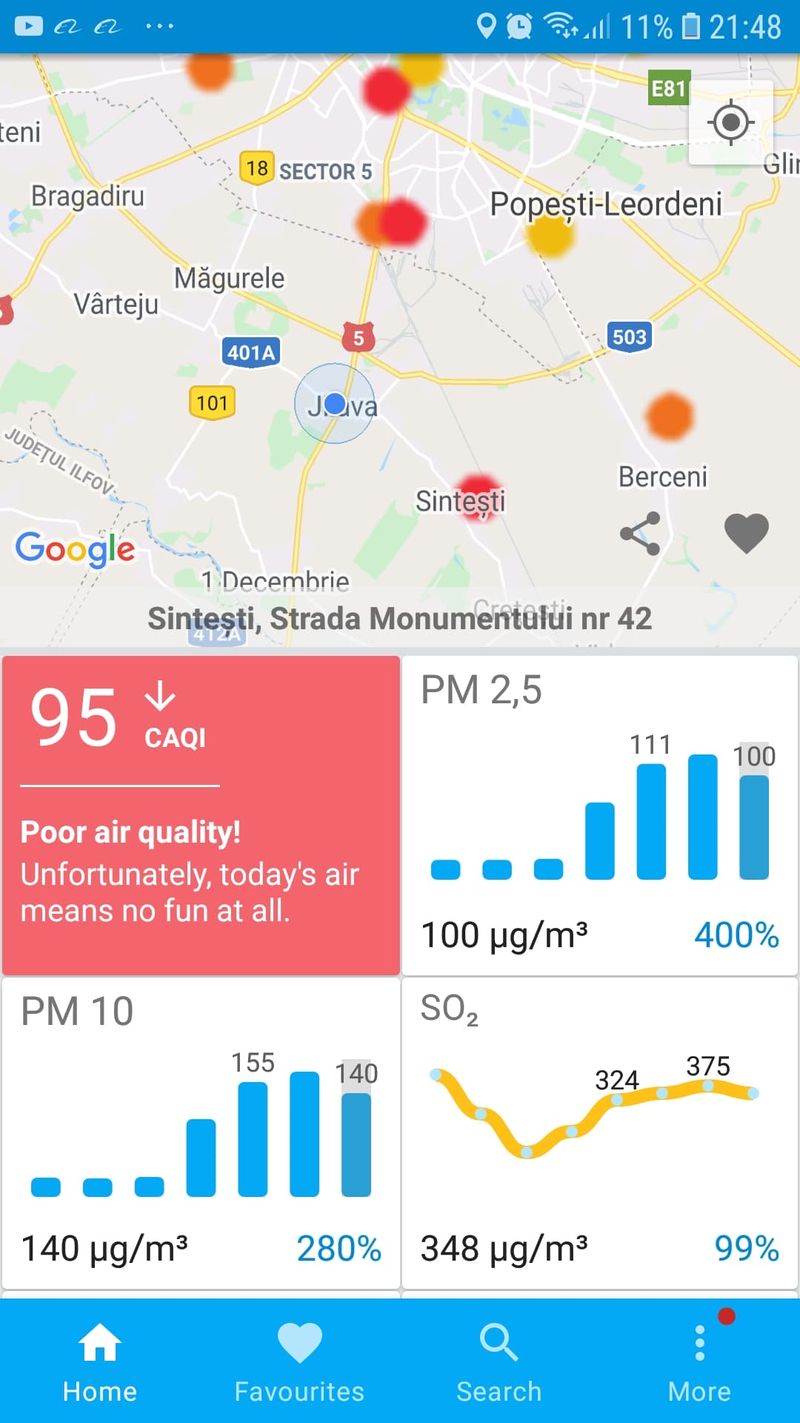Go to the Home tab
This screenshot has height=1423, width=800.
[100, 1362]
